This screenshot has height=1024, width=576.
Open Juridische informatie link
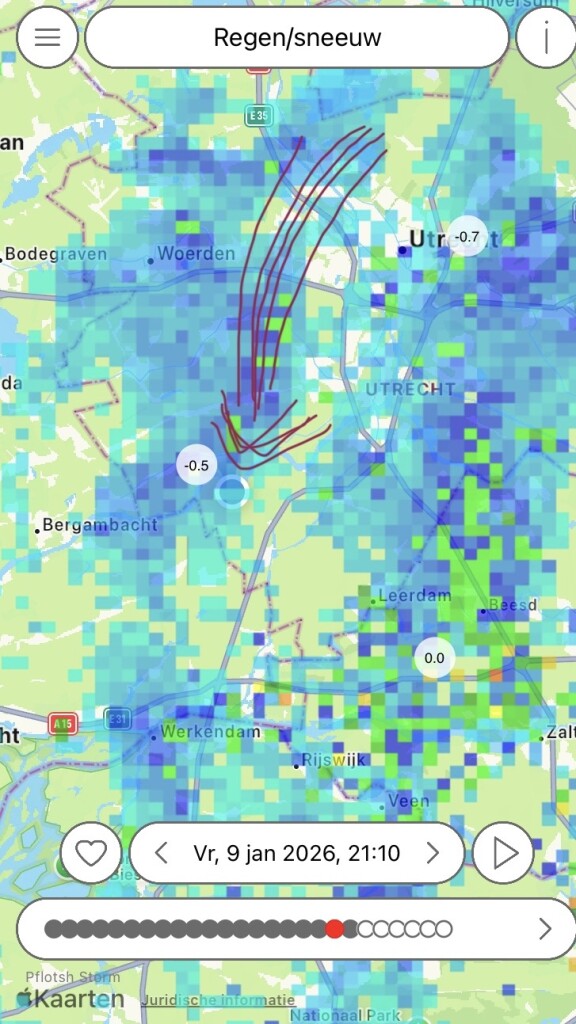point(218,1000)
